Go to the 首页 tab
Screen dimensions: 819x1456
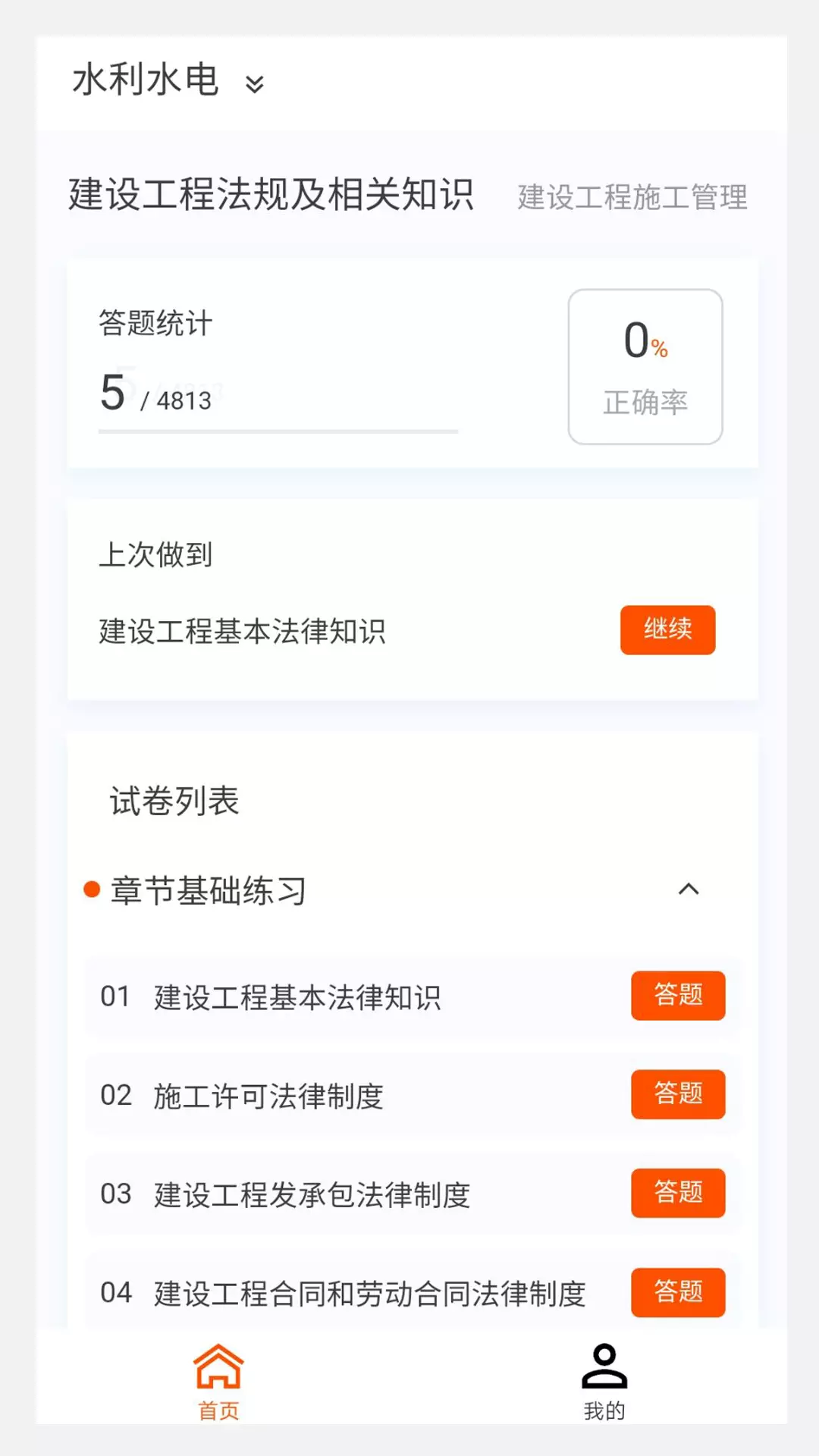(x=218, y=1382)
